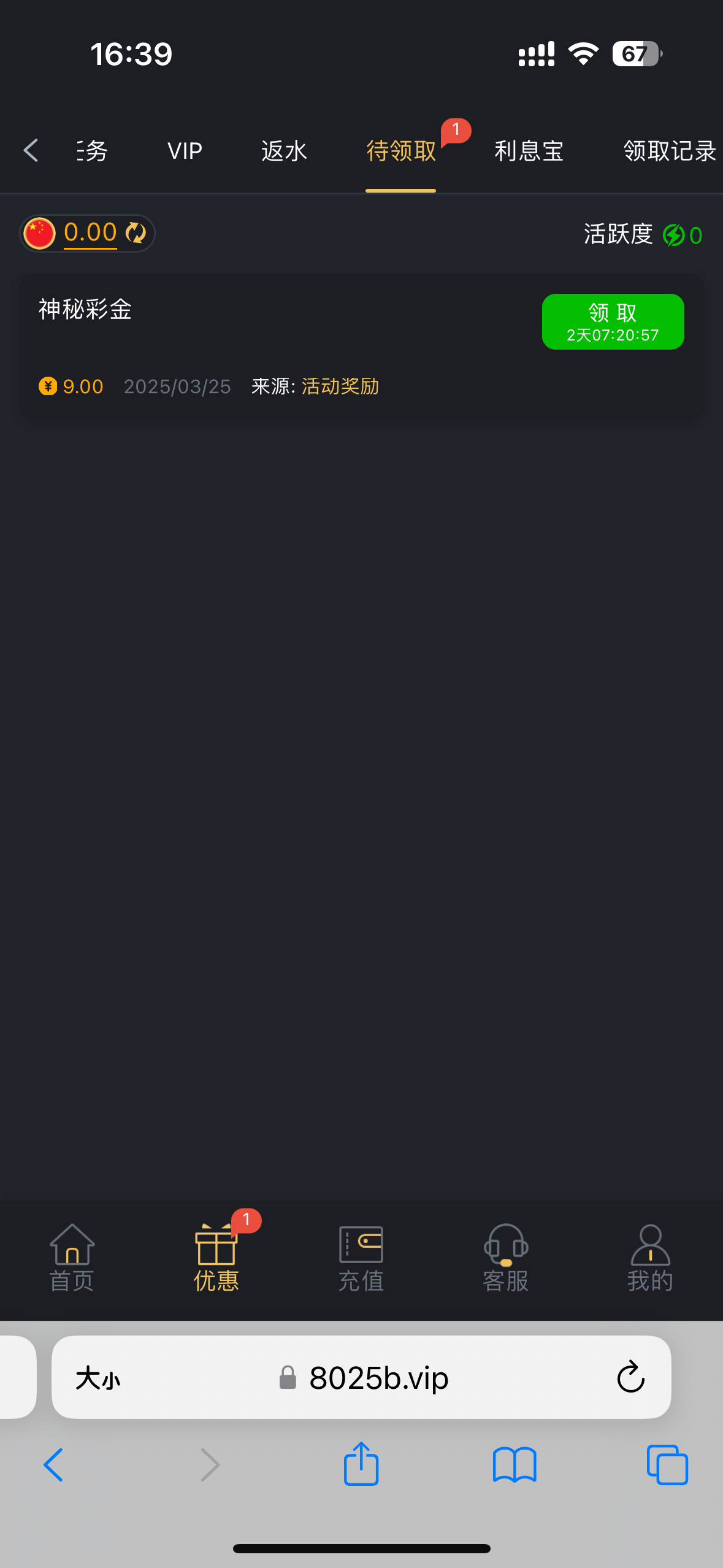Viewport: 723px width, 1568px height.
Task: Go to 首页 in bottom navigation
Action: coord(72,1258)
